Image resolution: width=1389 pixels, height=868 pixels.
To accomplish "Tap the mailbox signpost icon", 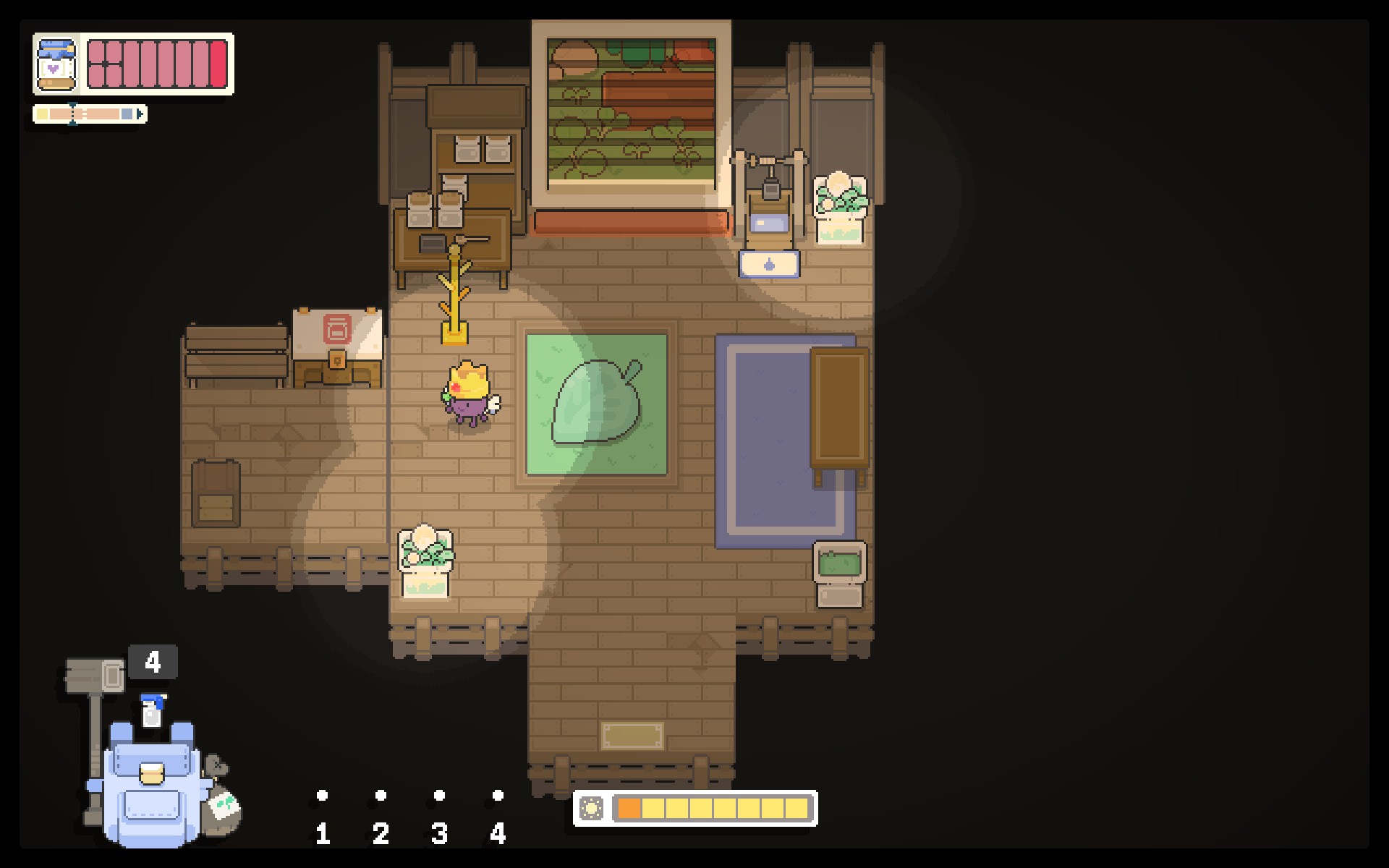I will tap(95, 676).
